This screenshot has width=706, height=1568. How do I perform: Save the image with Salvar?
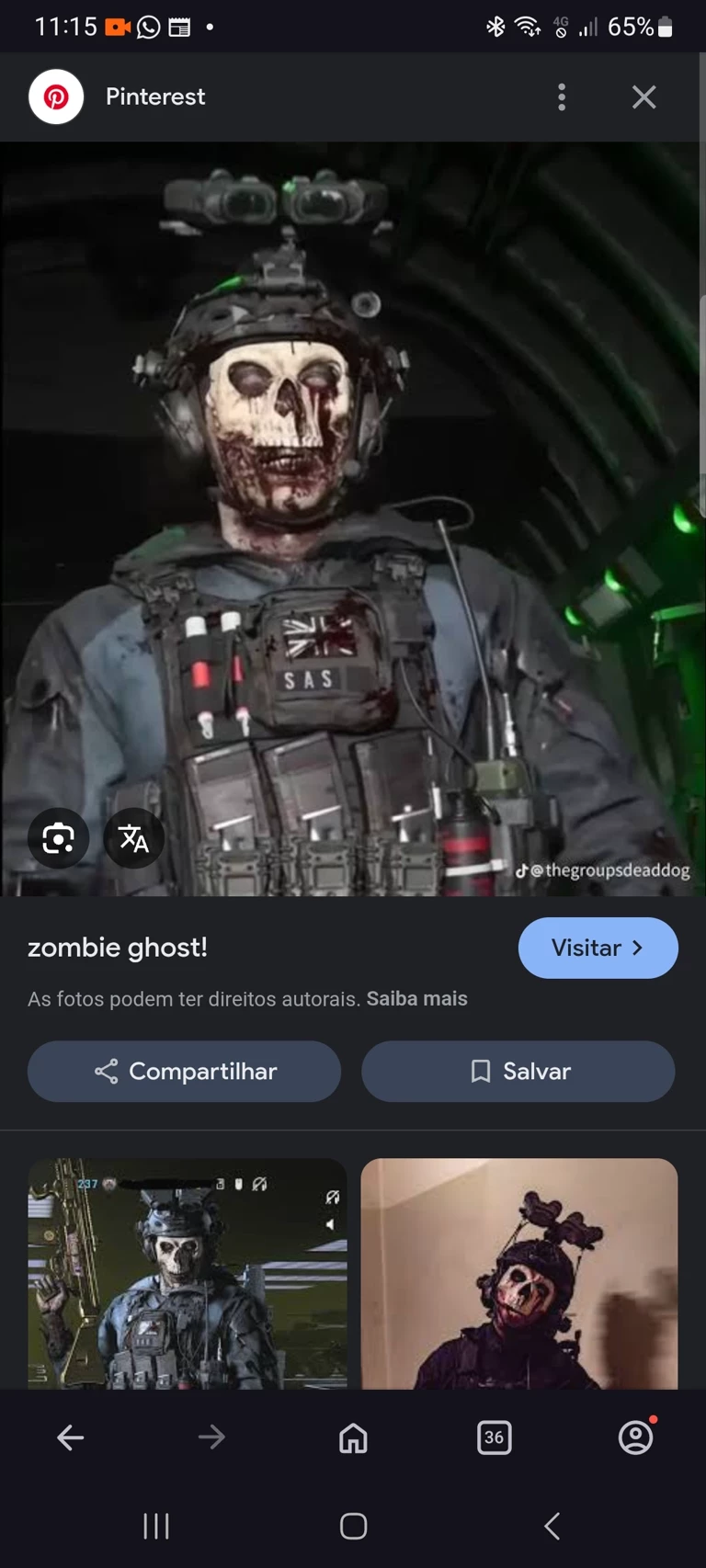518,1071
